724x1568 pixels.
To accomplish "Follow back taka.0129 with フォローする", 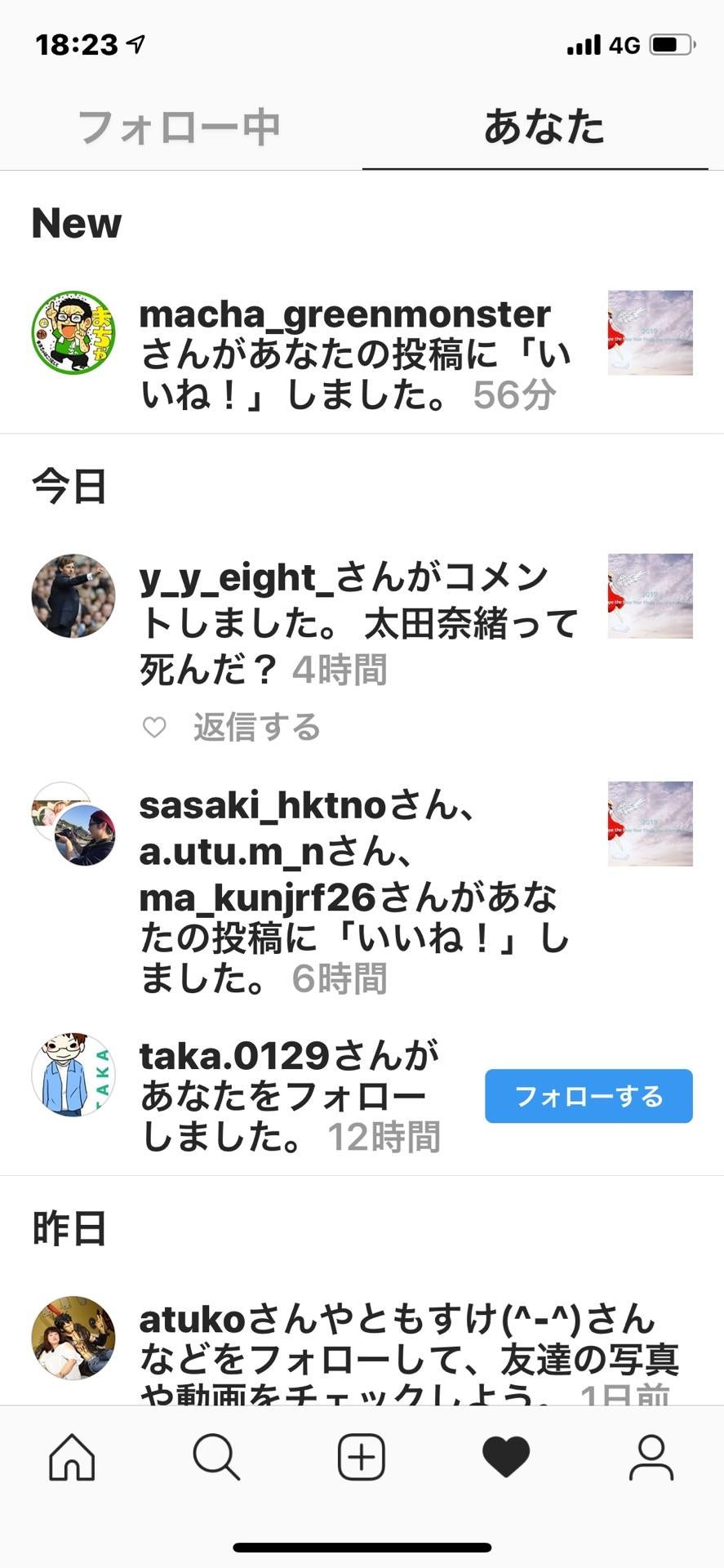I will pos(589,1096).
